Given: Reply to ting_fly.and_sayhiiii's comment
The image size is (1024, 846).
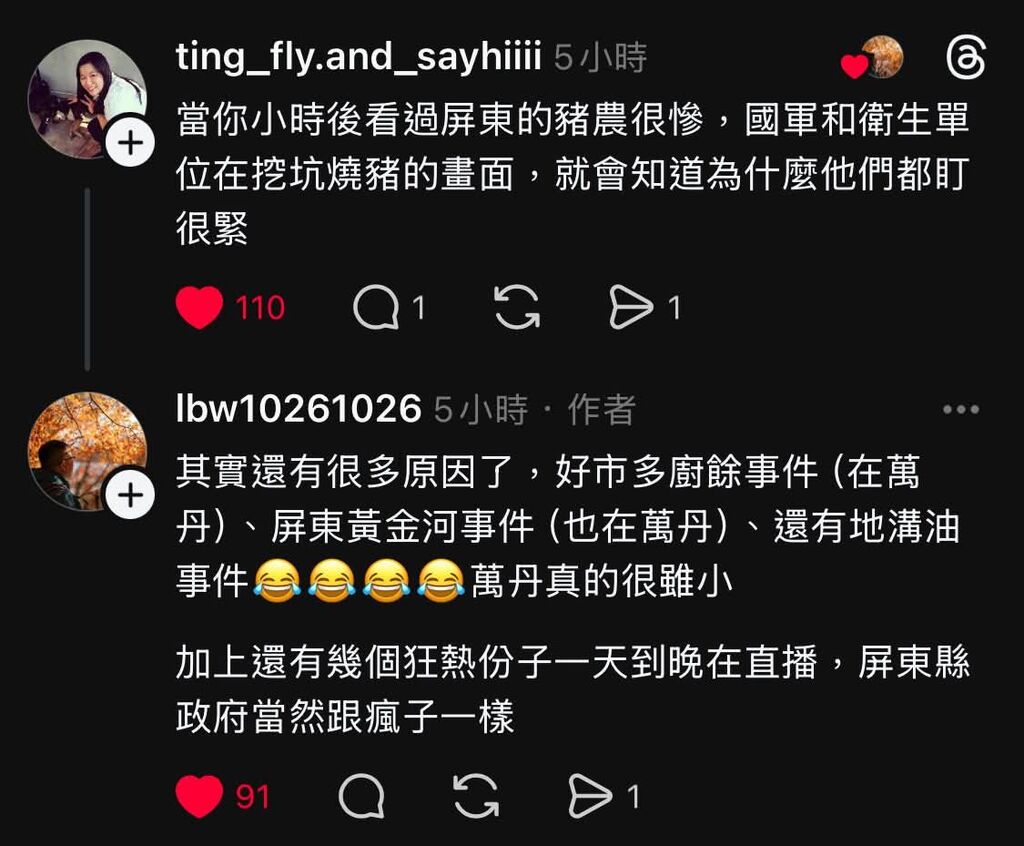Looking at the screenshot, I should pyautogui.click(x=376, y=308).
